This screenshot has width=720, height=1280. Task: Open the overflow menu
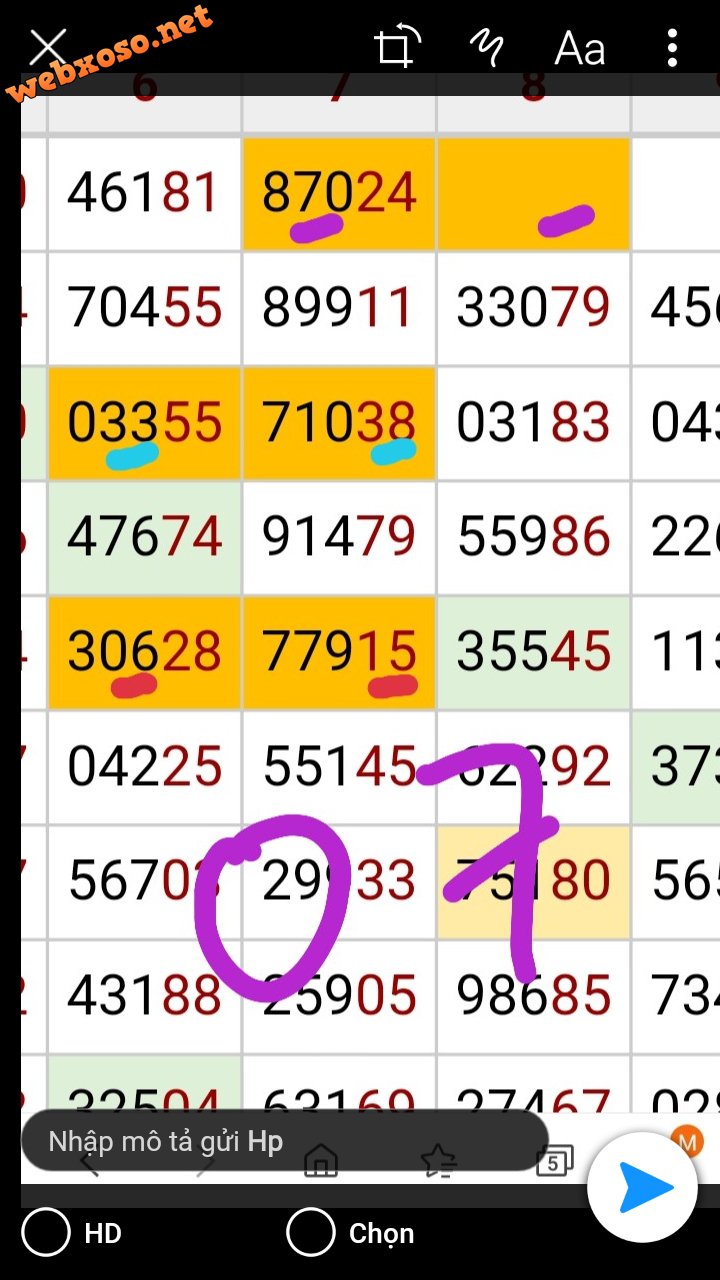[x=672, y=47]
